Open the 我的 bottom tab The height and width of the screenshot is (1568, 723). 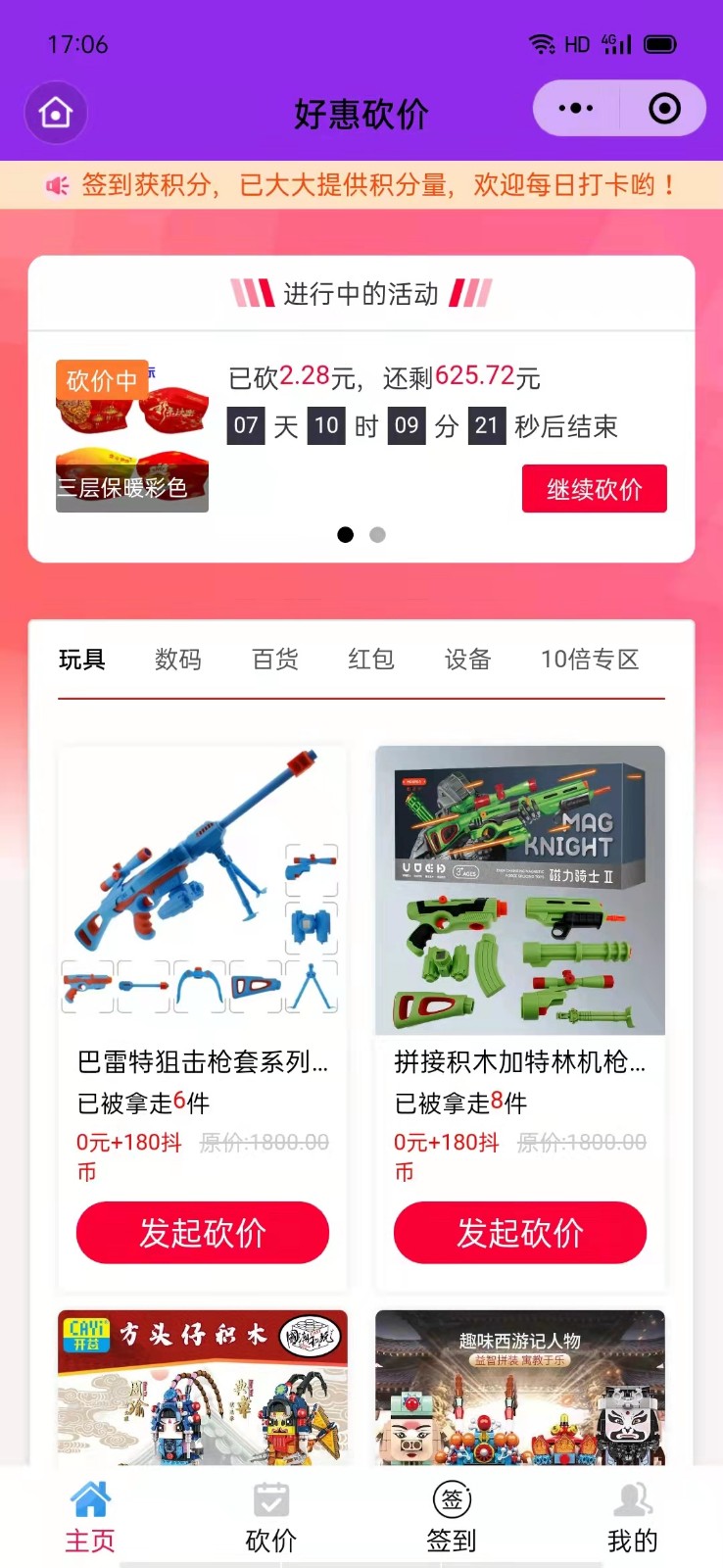(x=632, y=1518)
